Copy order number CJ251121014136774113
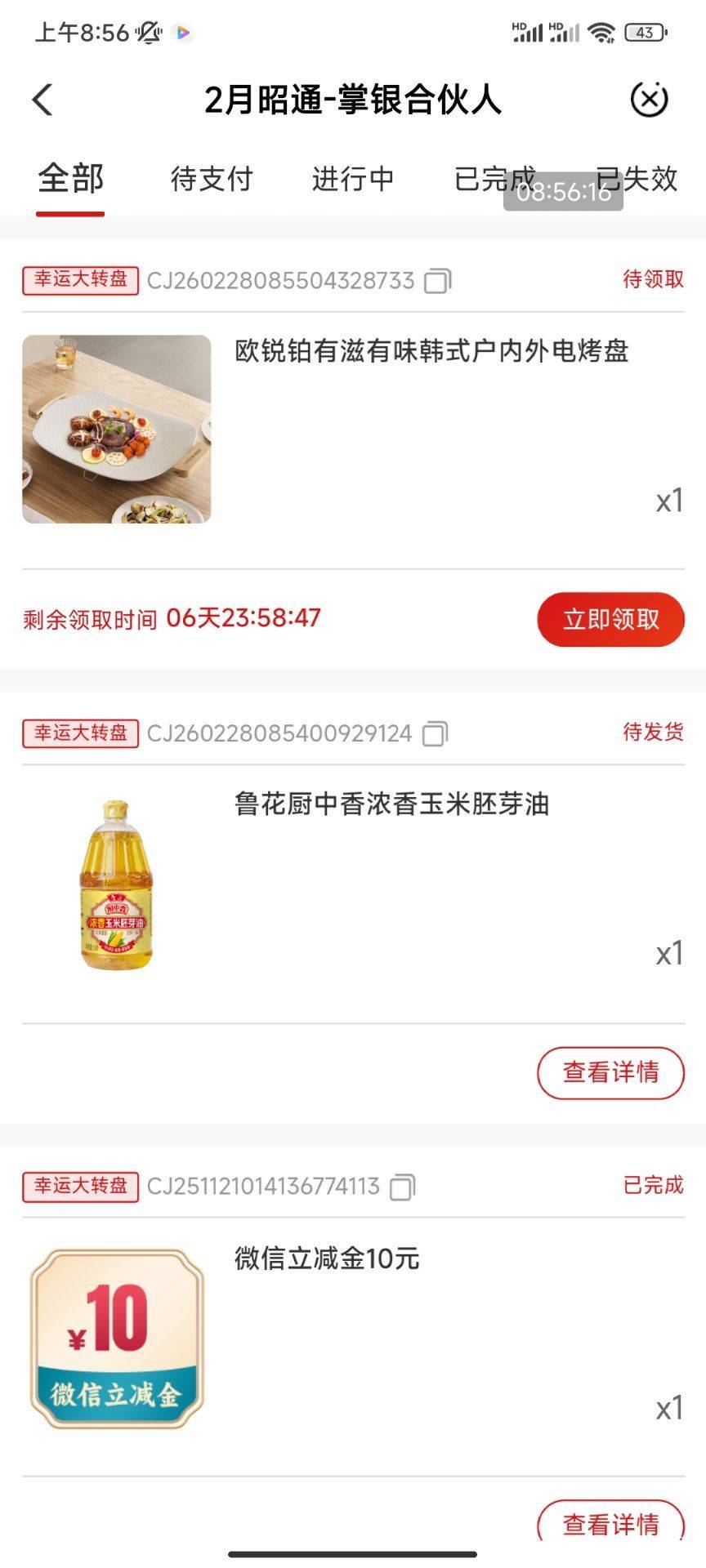Image resolution: width=706 pixels, height=1568 pixels. [402, 1187]
